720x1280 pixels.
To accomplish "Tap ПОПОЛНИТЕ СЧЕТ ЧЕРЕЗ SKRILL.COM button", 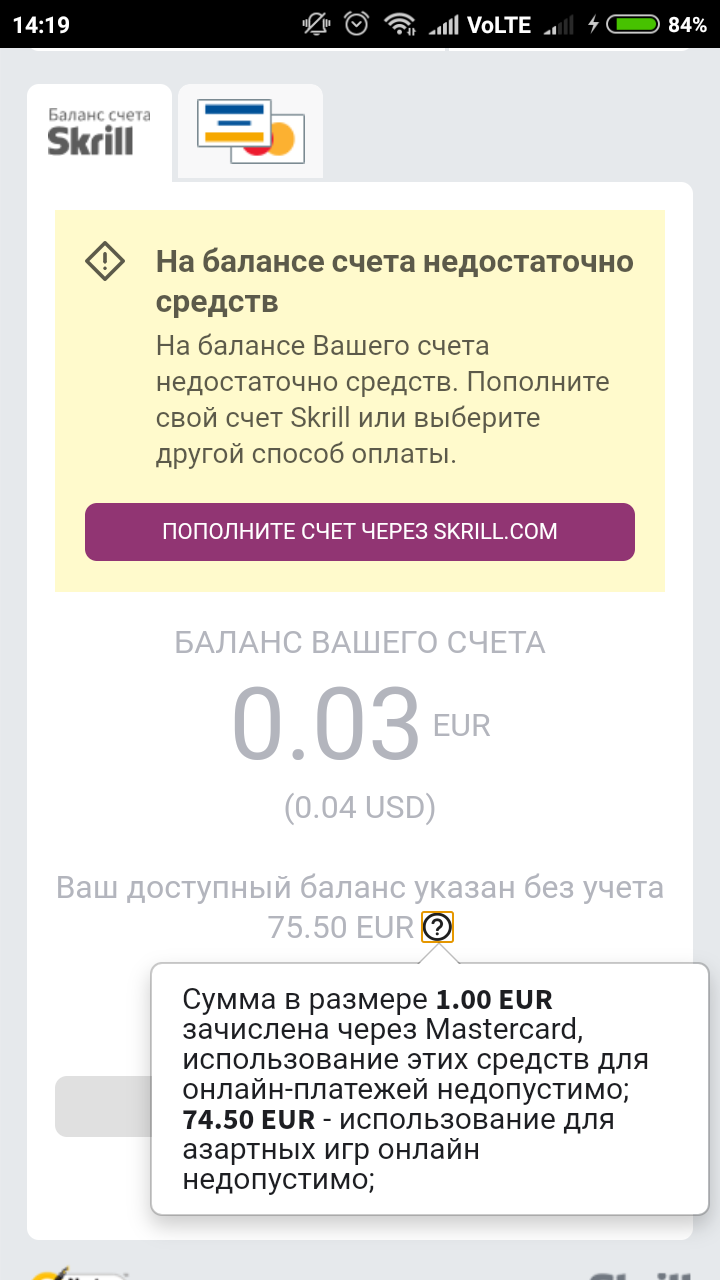I will pos(360,531).
